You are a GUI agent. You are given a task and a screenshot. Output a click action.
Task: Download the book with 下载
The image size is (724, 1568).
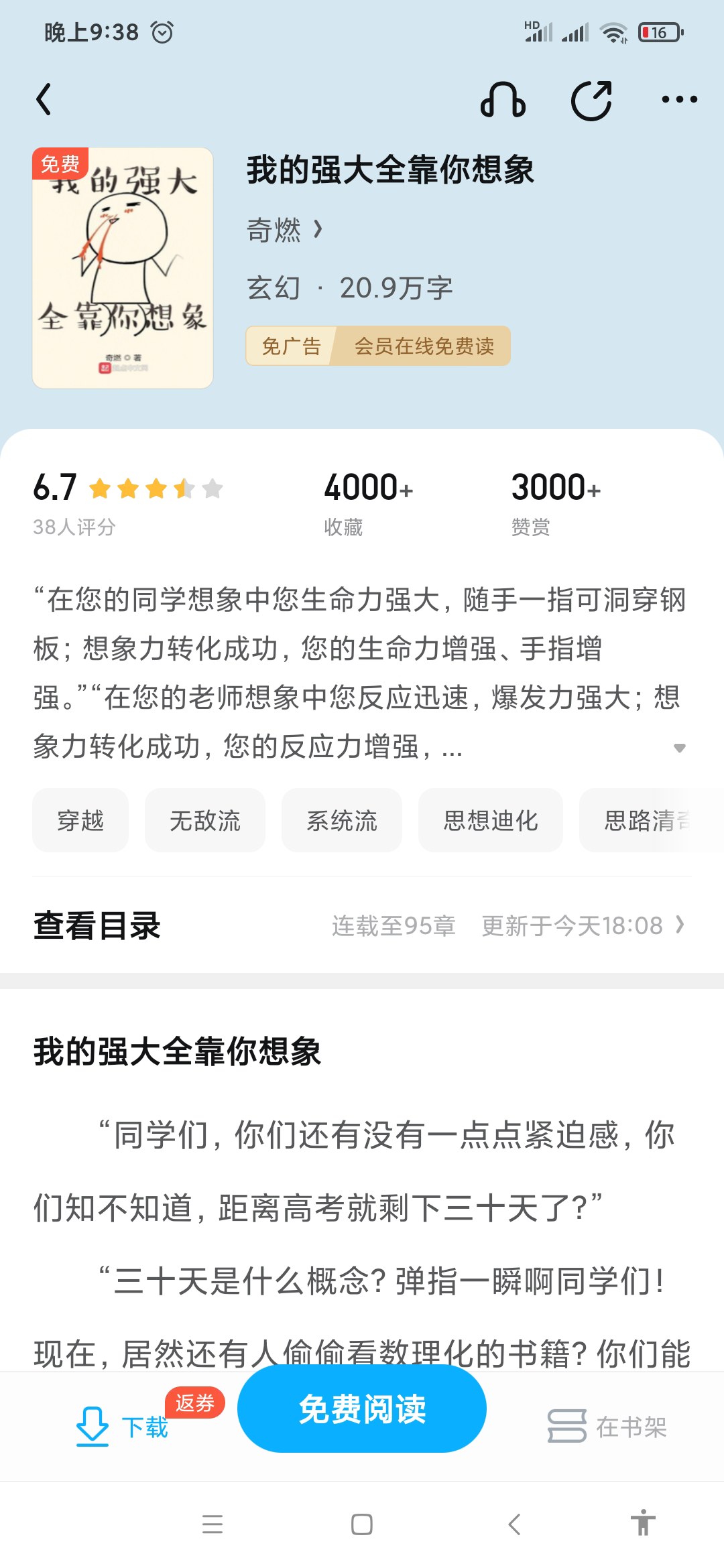pos(122,1426)
